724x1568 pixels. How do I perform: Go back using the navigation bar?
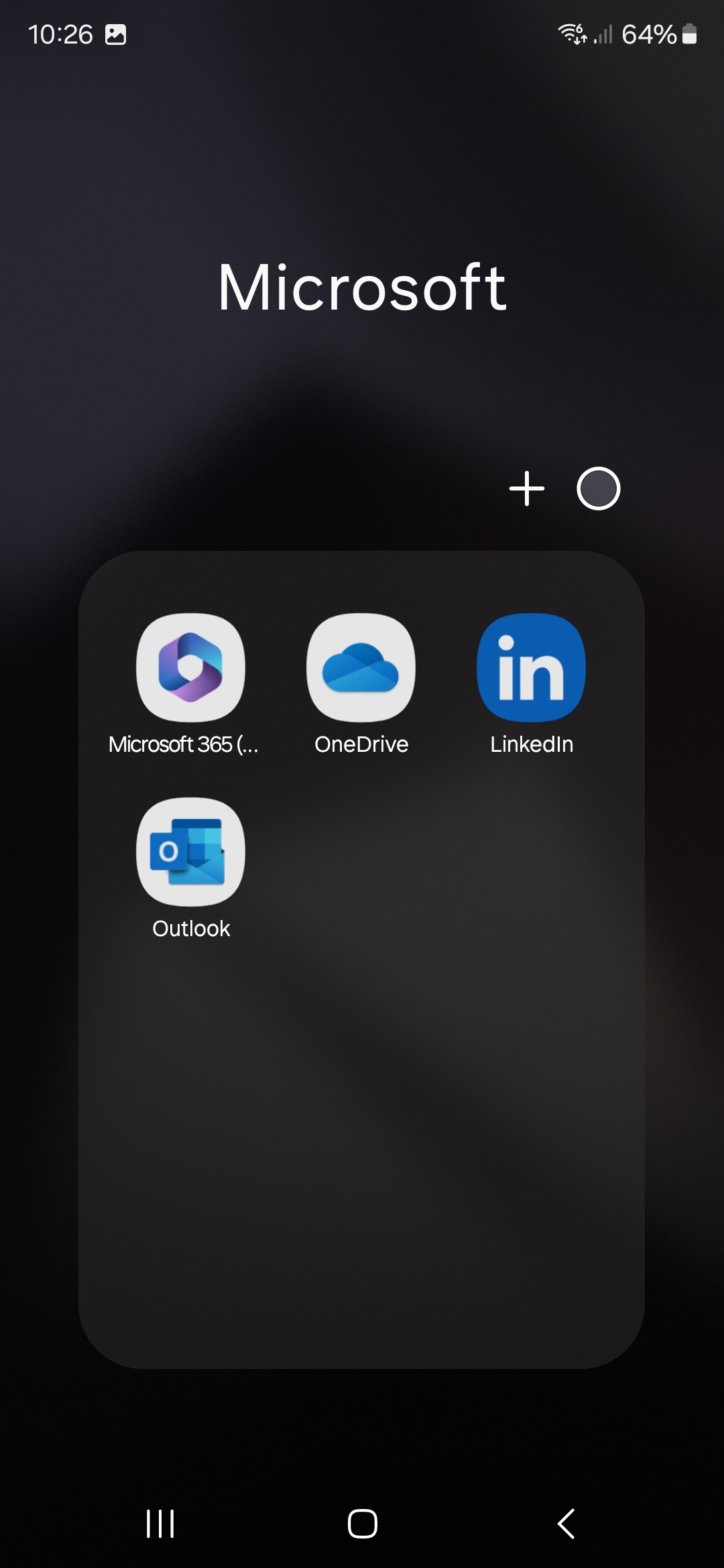[x=566, y=1524]
